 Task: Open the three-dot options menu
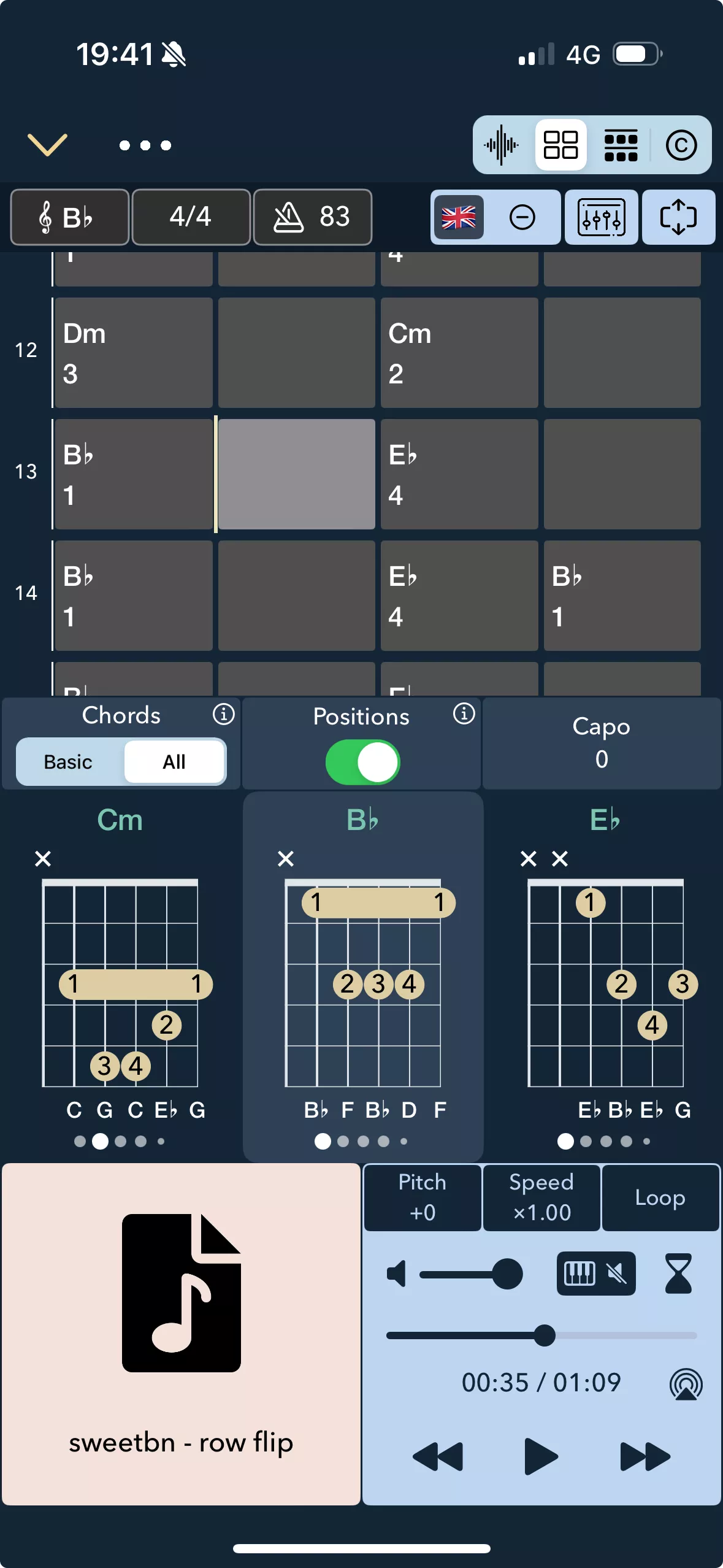pyautogui.click(x=145, y=145)
